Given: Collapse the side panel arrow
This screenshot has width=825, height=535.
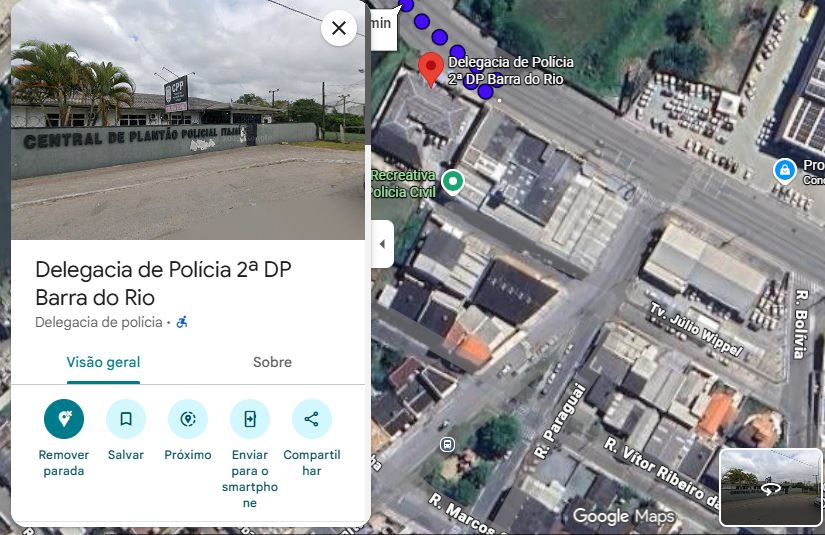Looking at the screenshot, I should (x=382, y=244).
